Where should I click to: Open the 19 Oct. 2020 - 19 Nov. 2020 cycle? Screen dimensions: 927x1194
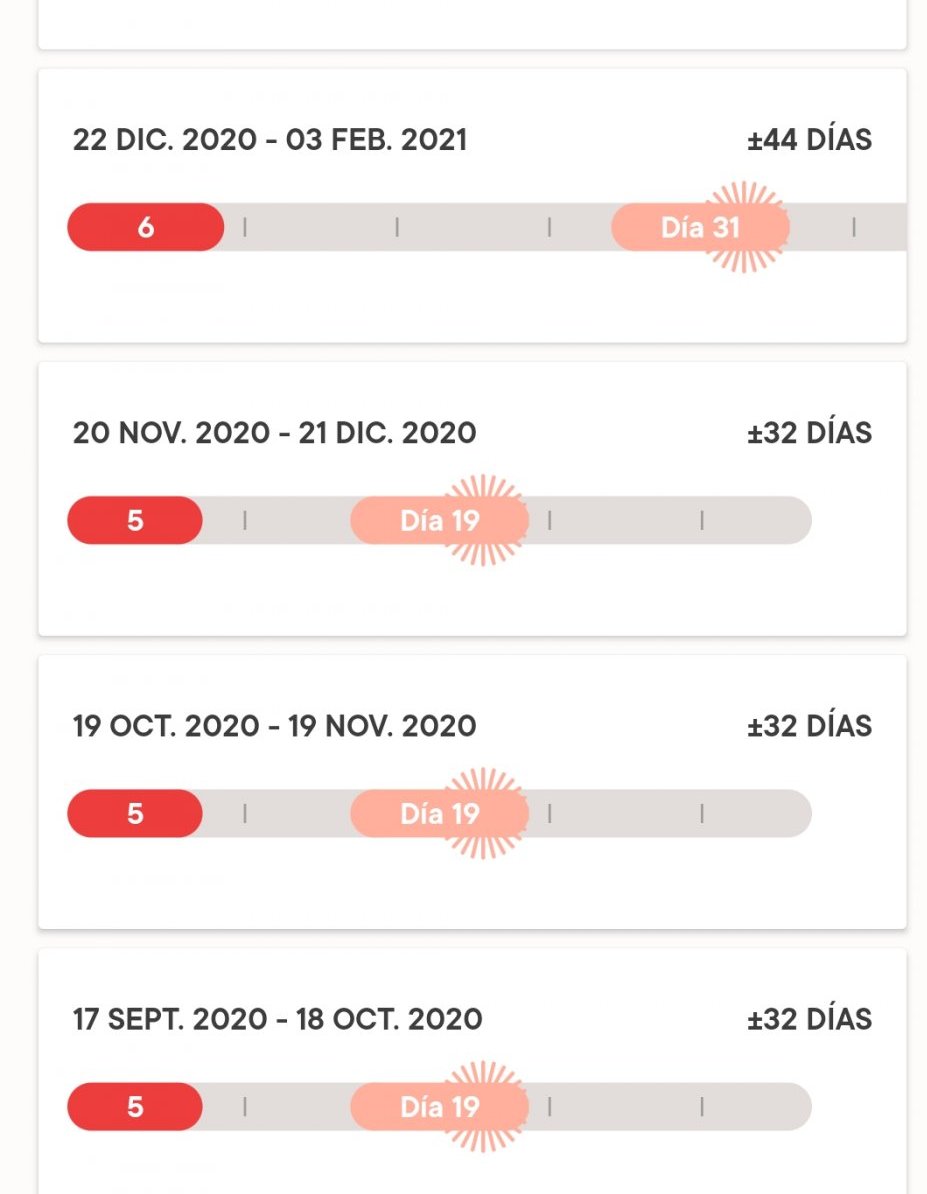pyautogui.click(x=274, y=726)
